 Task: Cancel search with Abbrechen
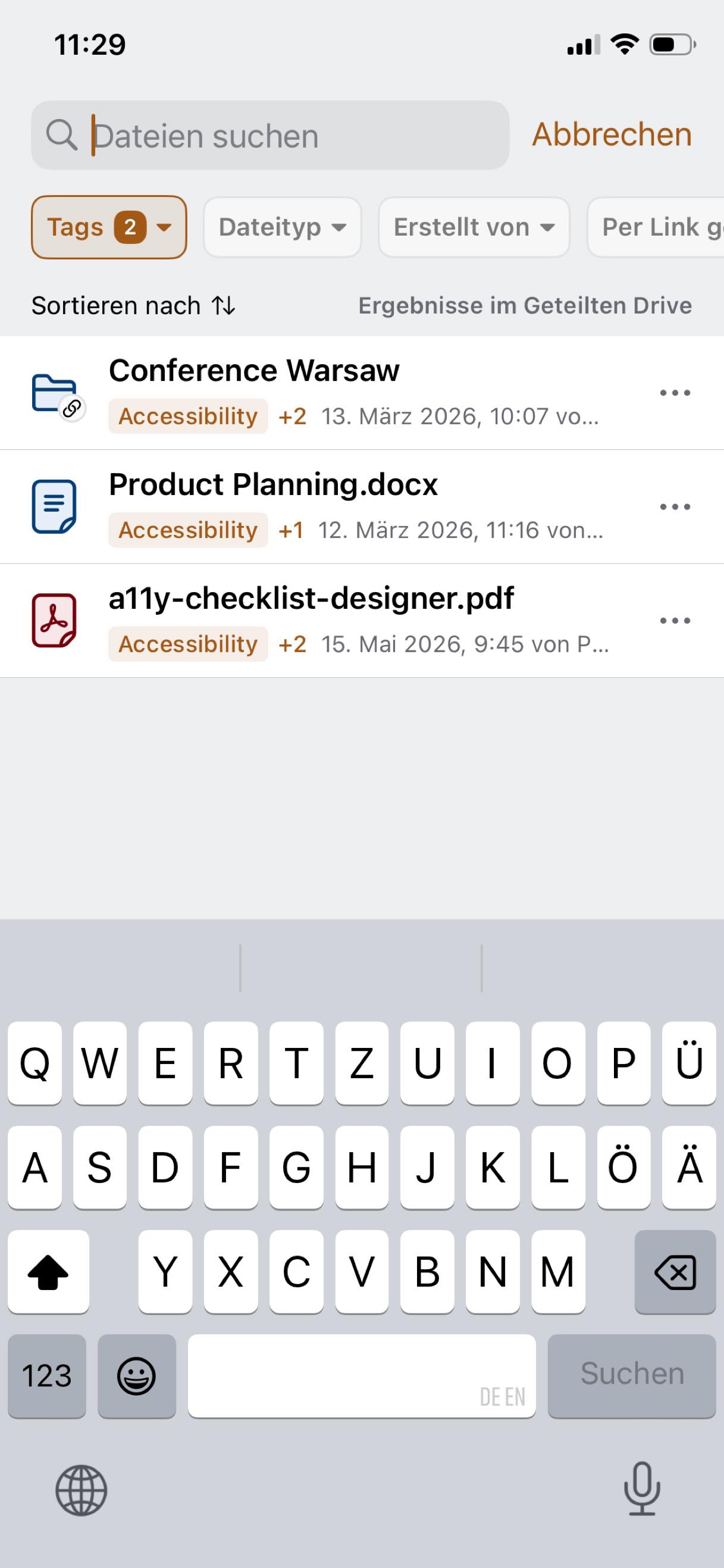[612, 134]
